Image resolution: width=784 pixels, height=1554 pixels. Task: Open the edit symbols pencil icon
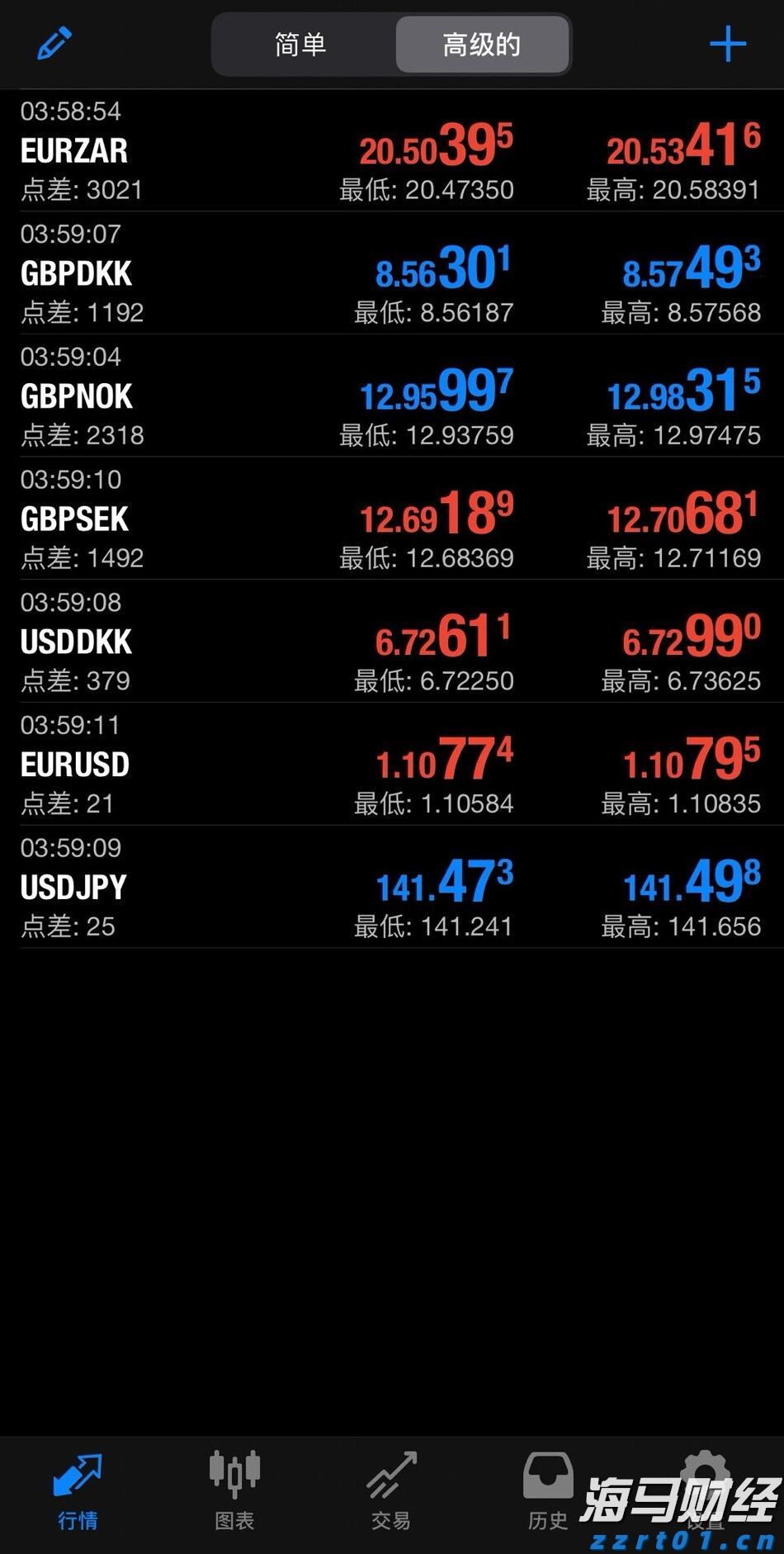pyautogui.click(x=54, y=45)
